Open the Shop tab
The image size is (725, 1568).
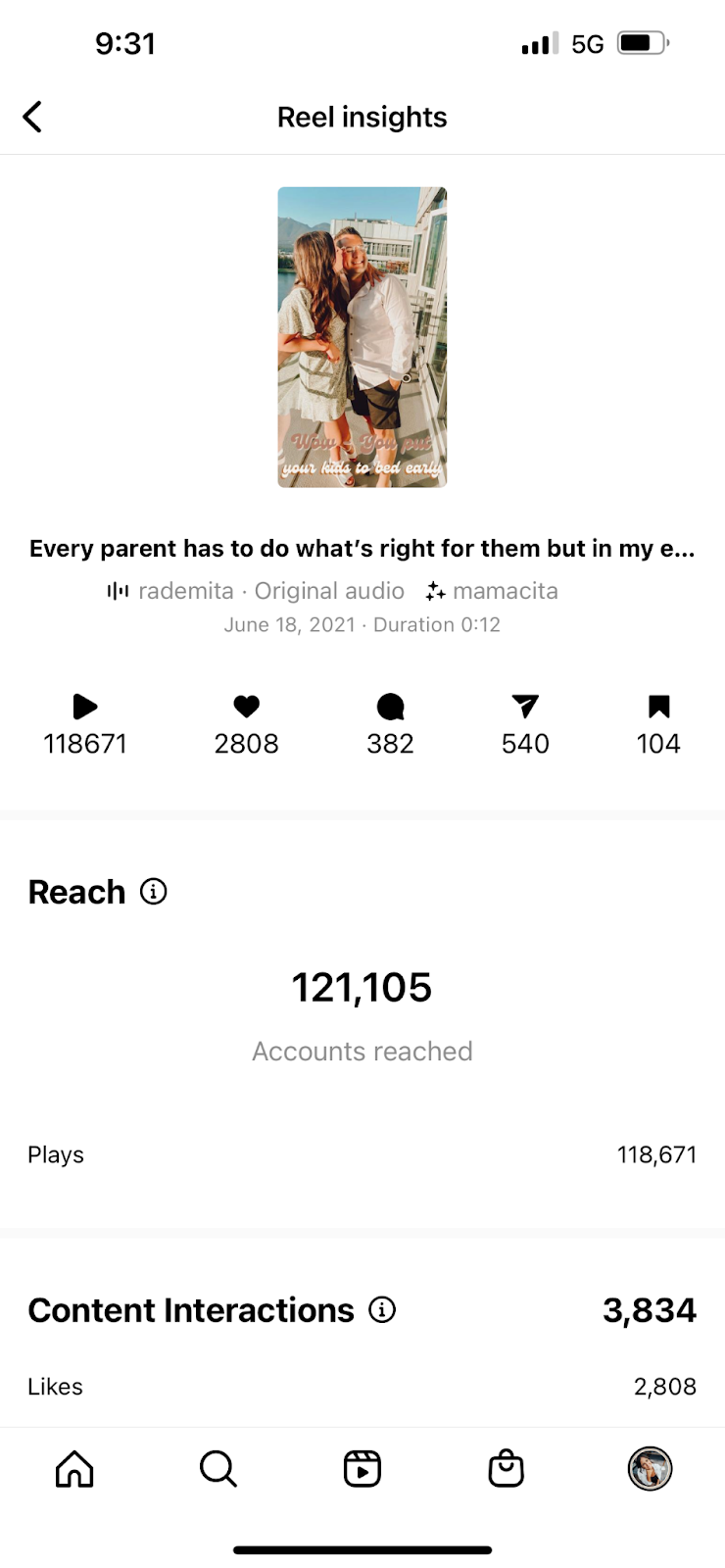tap(507, 1469)
